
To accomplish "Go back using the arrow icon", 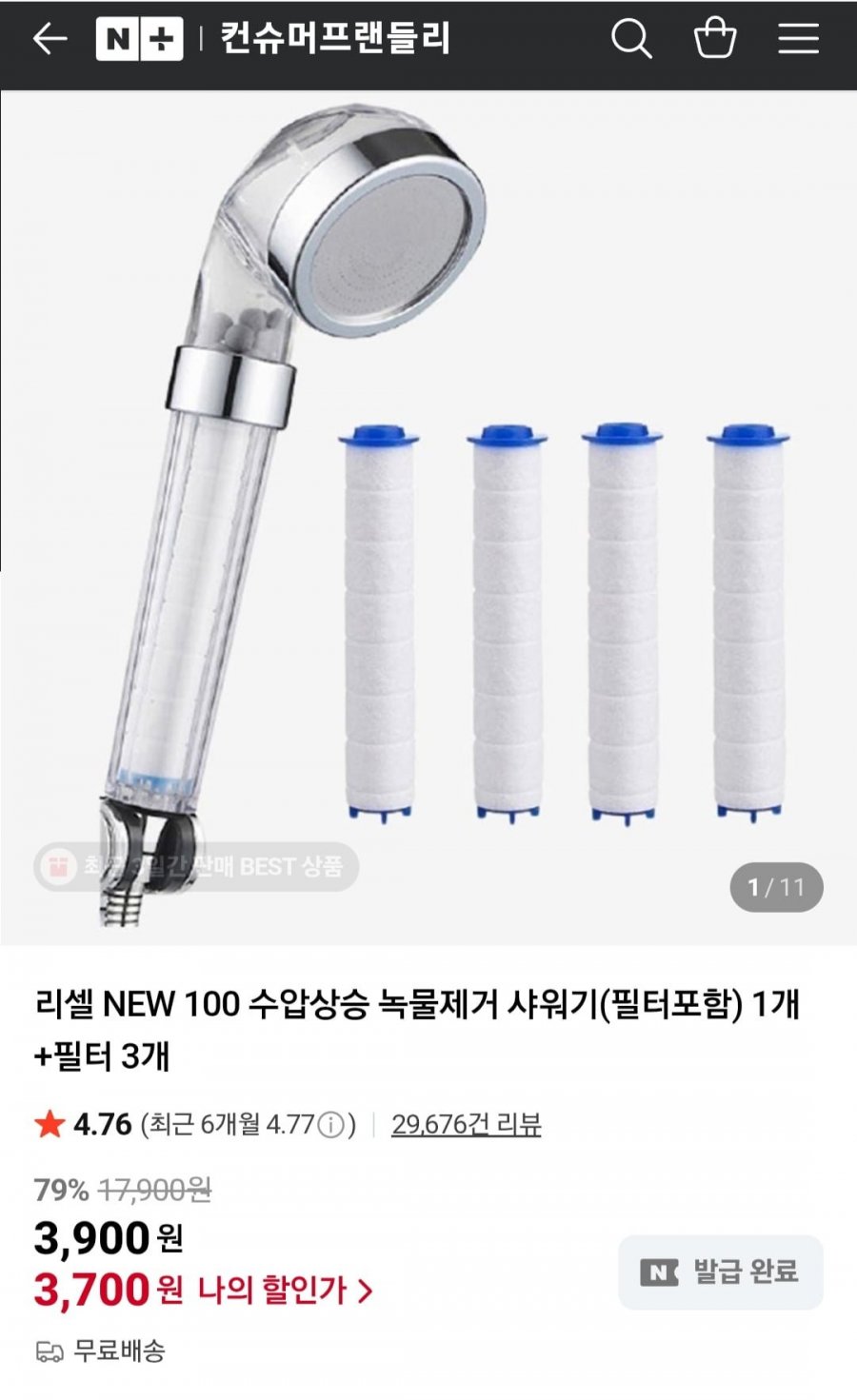I will (x=50, y=39).
